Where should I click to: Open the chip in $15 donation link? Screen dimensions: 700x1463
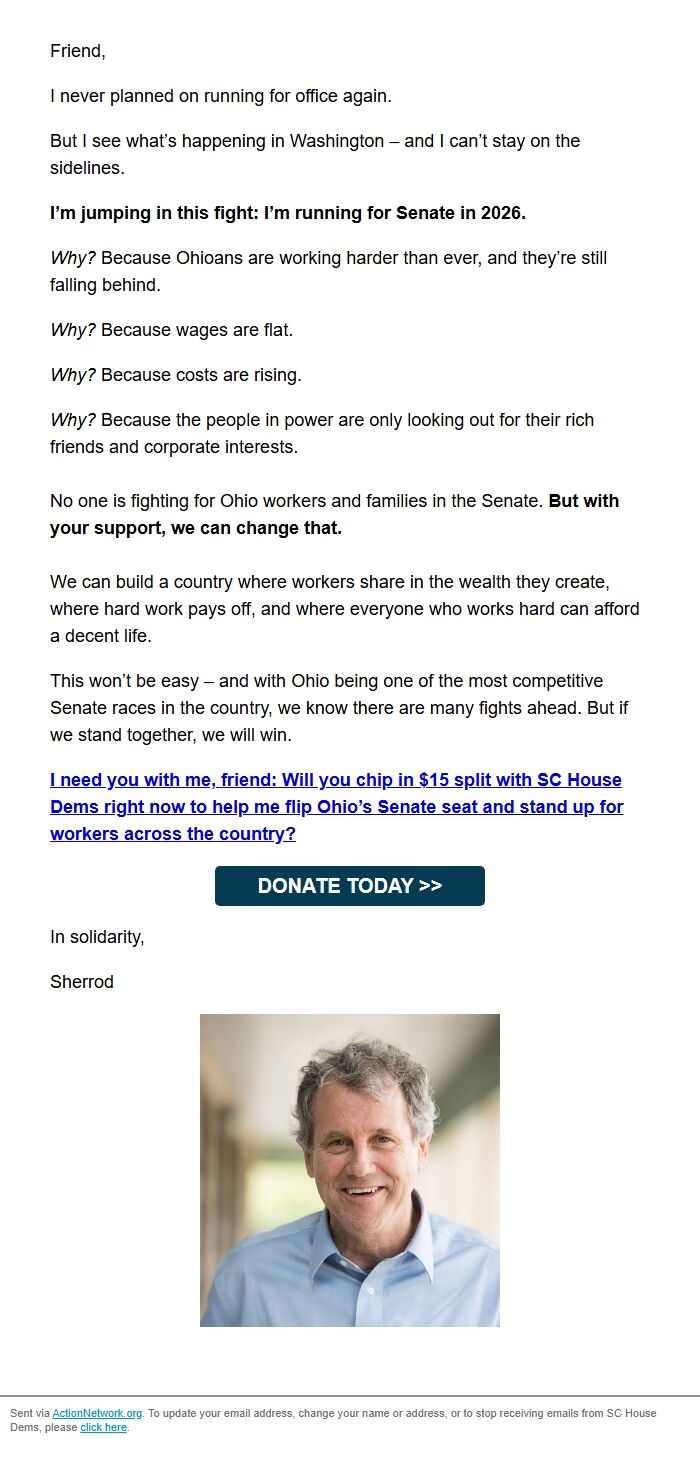[x=336, y=806]
